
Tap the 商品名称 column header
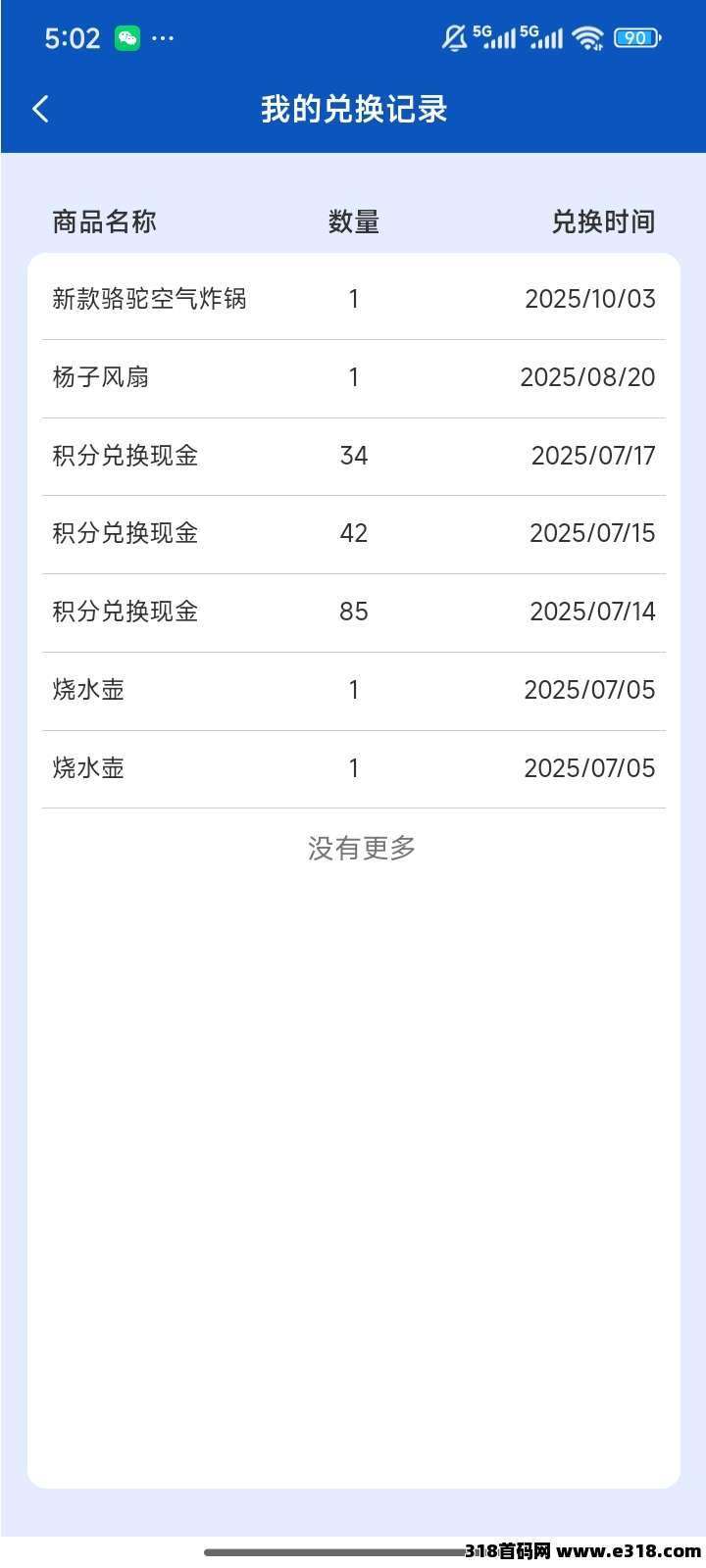(x=104, y=222)
